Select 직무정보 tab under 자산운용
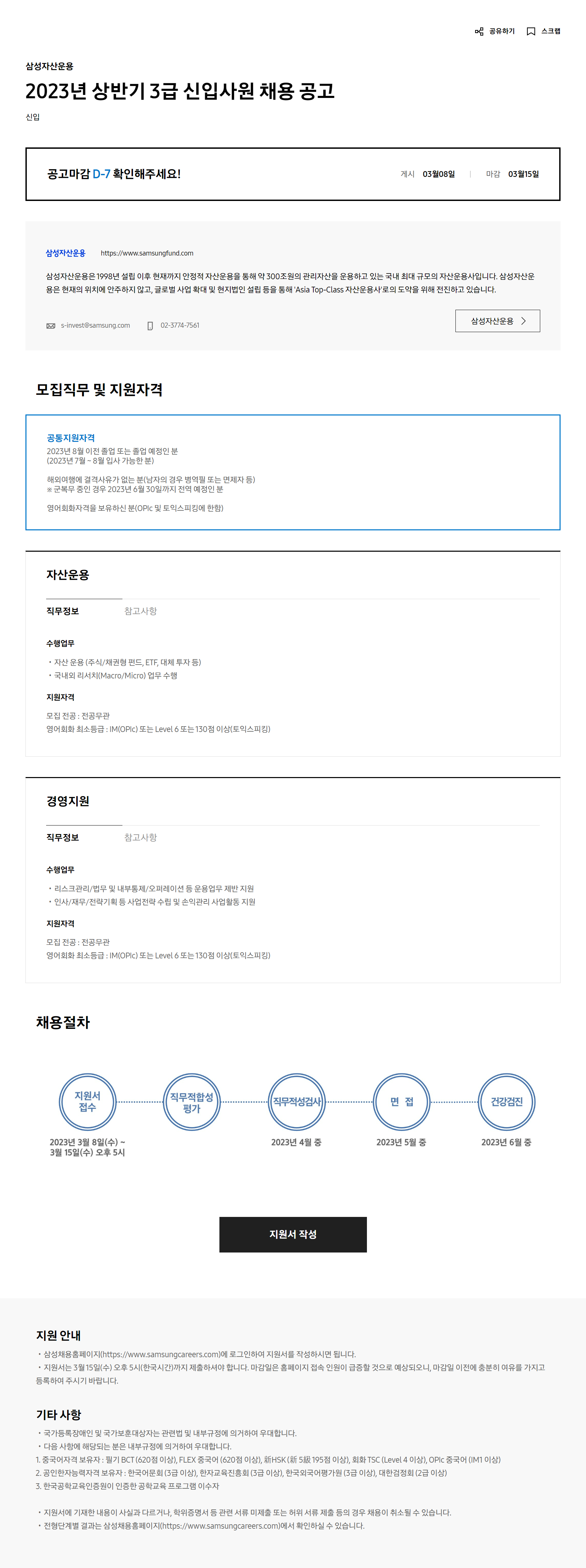This screenshot has height=1568, width=586. click(63, 611)
